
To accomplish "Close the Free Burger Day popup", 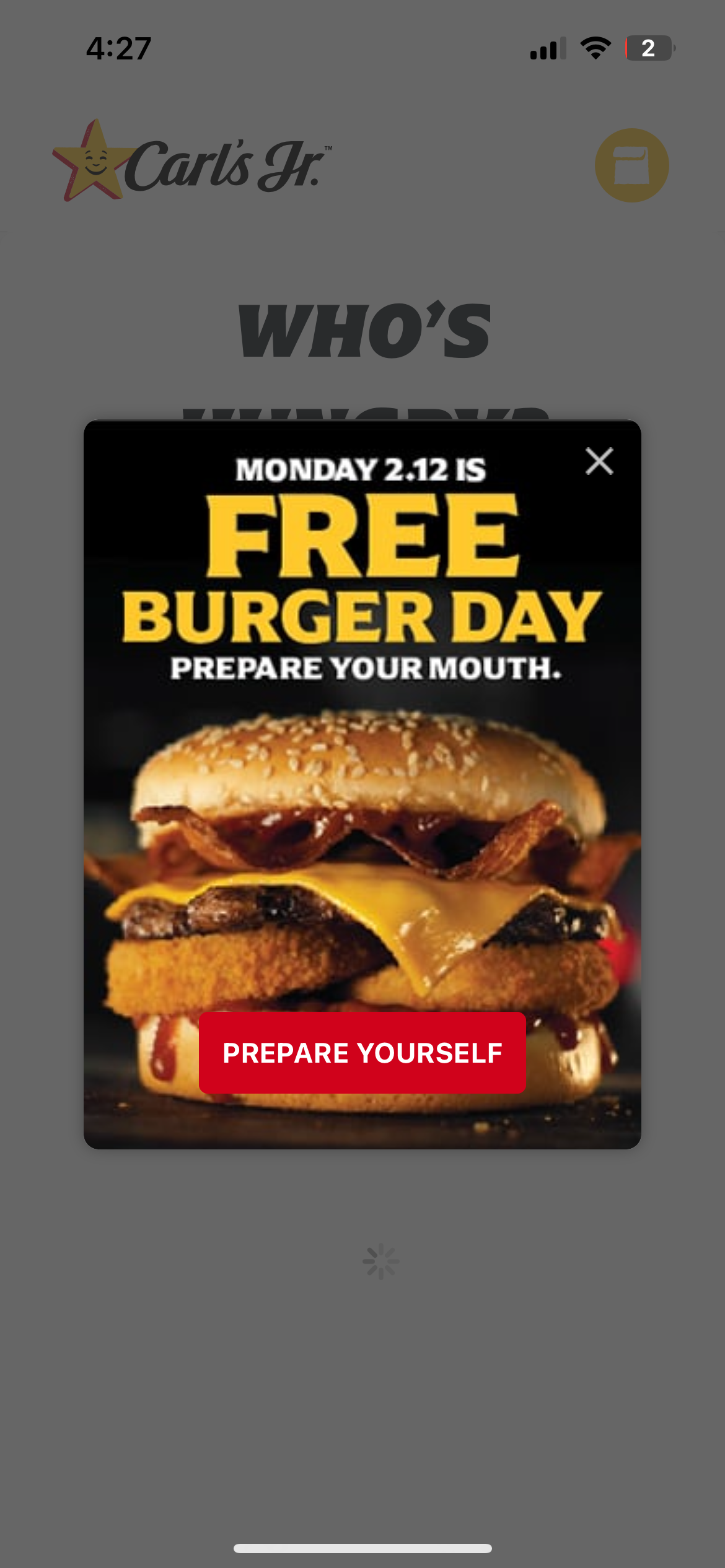I will point(599,461).
